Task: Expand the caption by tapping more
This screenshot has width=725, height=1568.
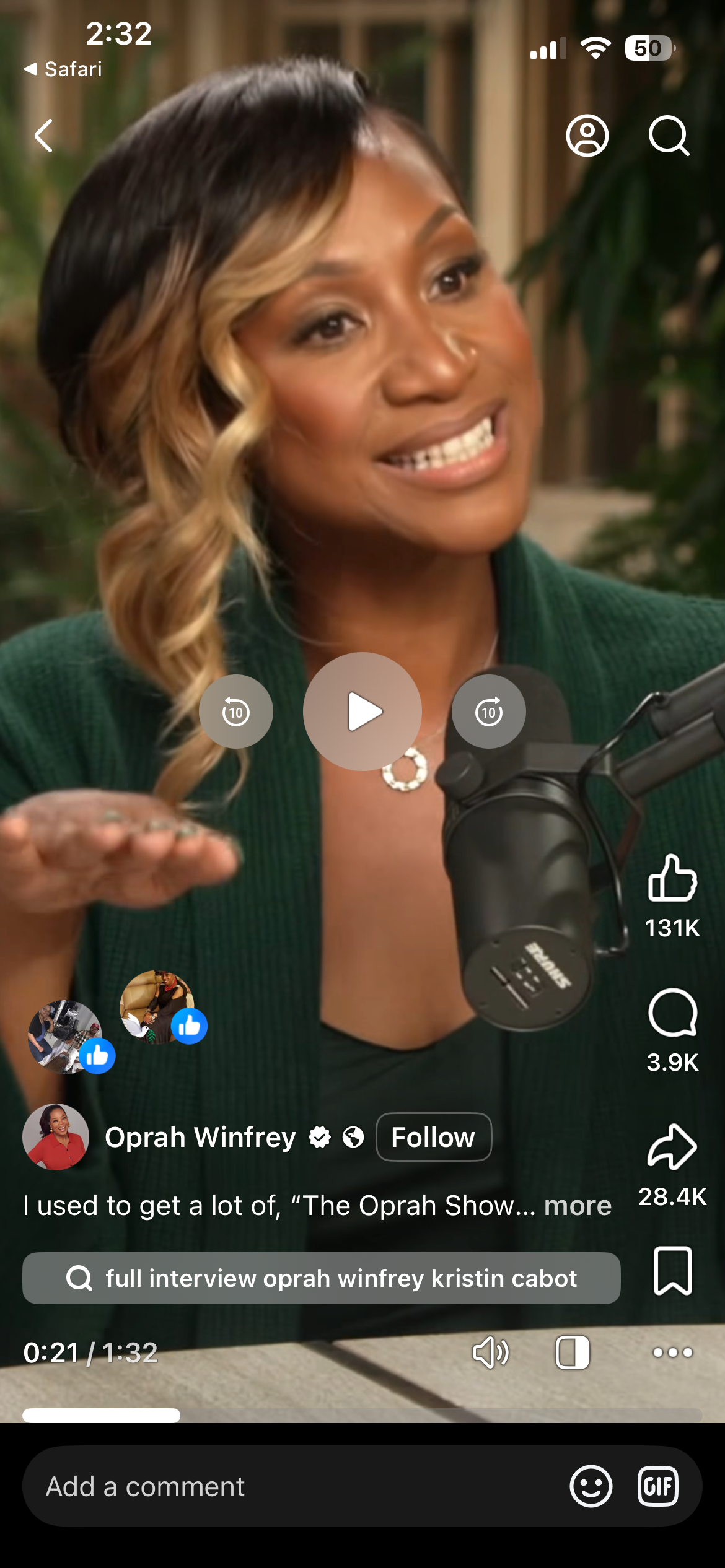Action: pyautogui.click(x=578, y=1205)
